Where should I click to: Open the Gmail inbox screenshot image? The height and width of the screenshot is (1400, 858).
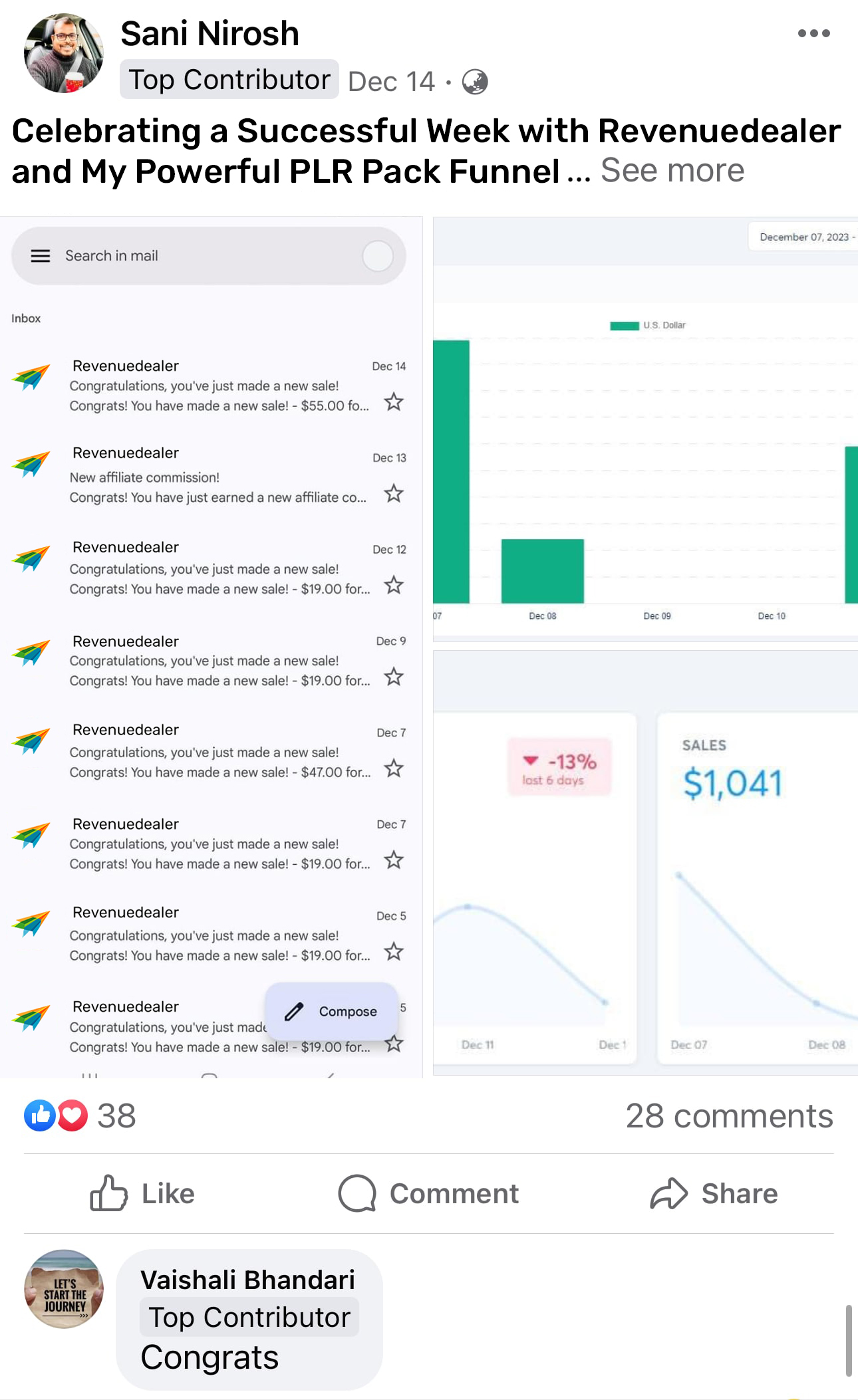click(211, 645)
